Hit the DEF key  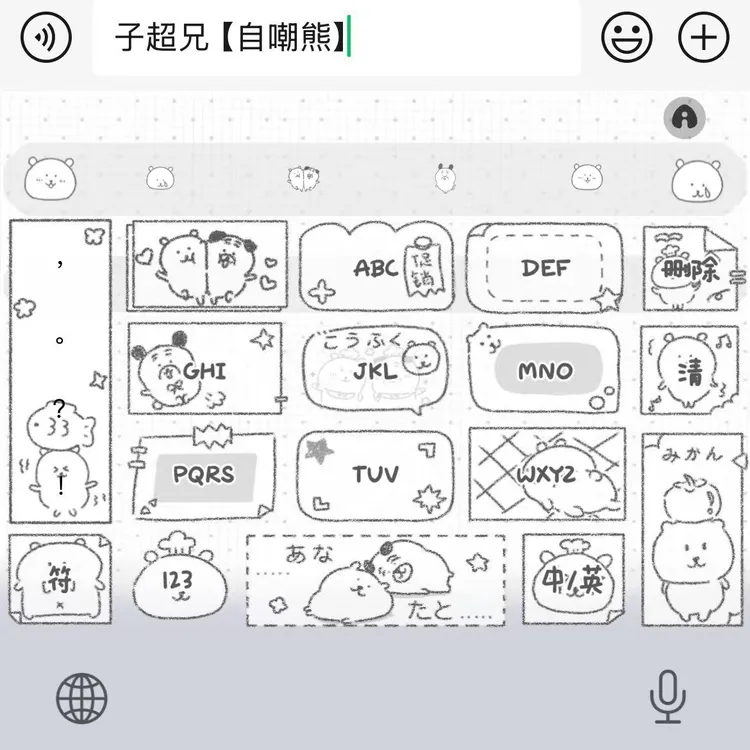(544, 267)
